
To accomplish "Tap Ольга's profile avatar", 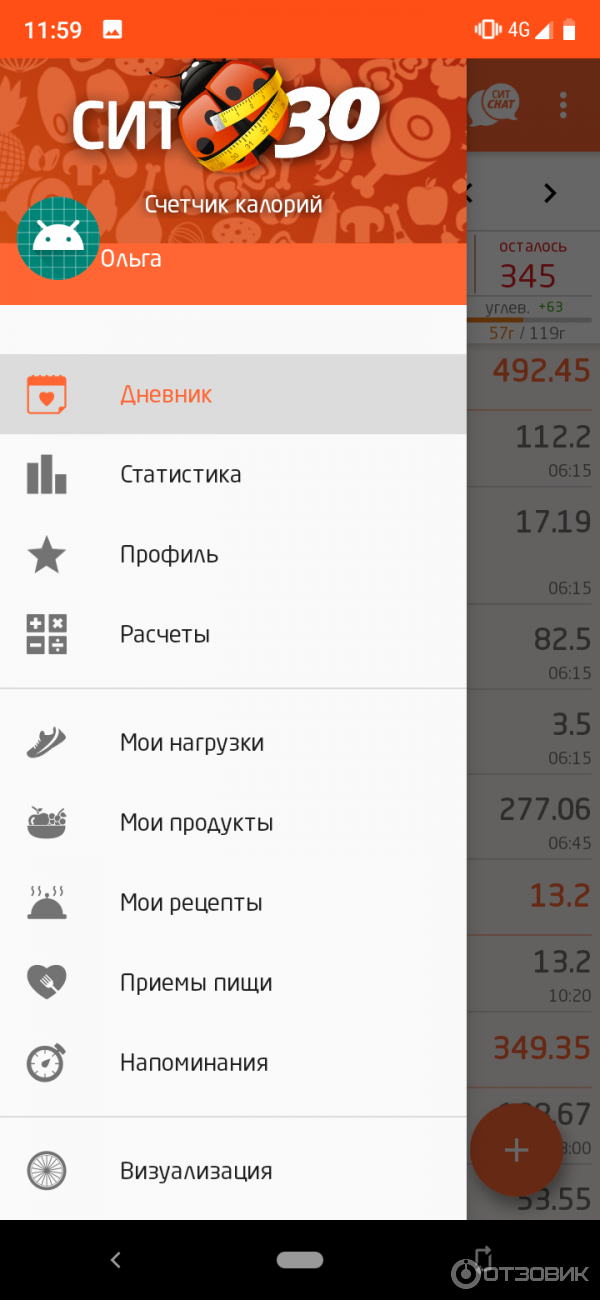I will [58, 238].
